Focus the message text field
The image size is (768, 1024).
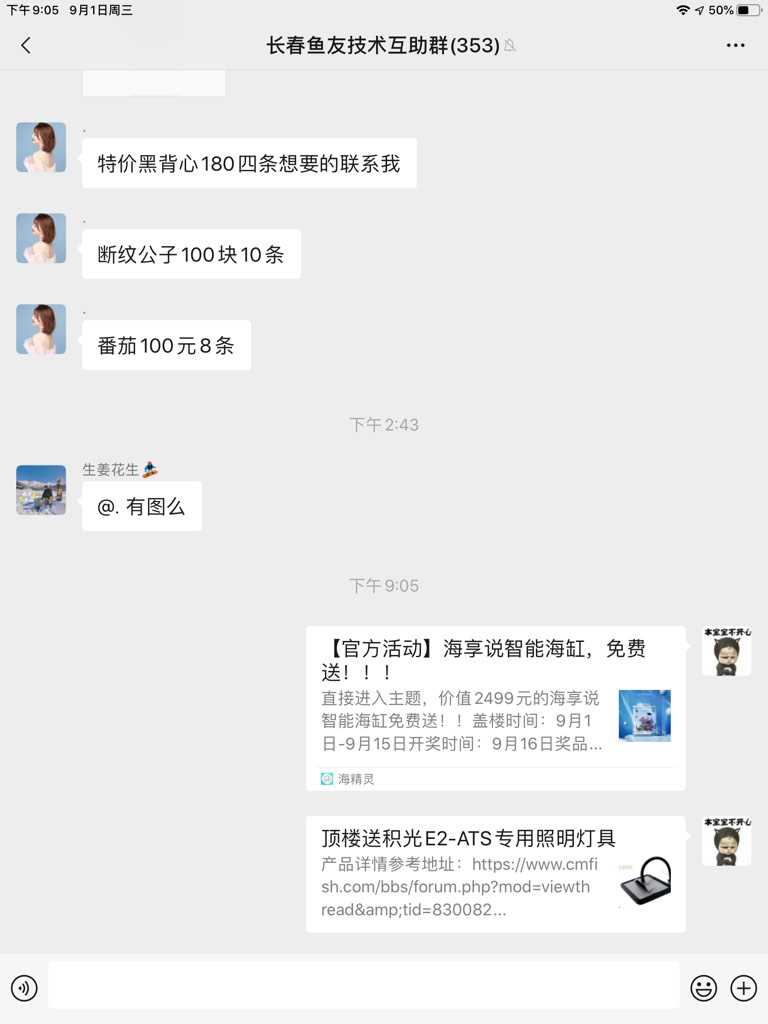(364, 987)
